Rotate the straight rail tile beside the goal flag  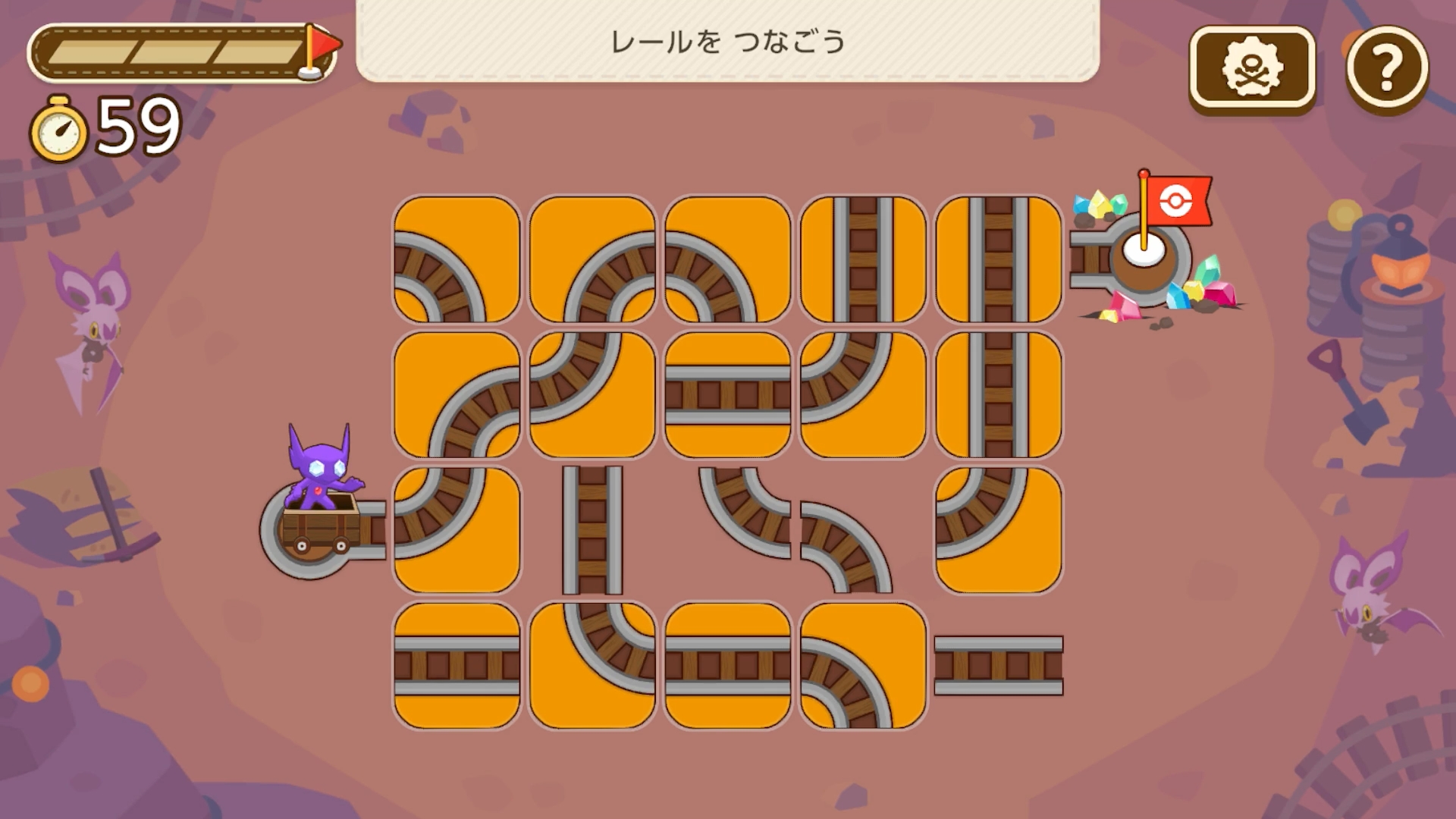click(x=999, y=259)
